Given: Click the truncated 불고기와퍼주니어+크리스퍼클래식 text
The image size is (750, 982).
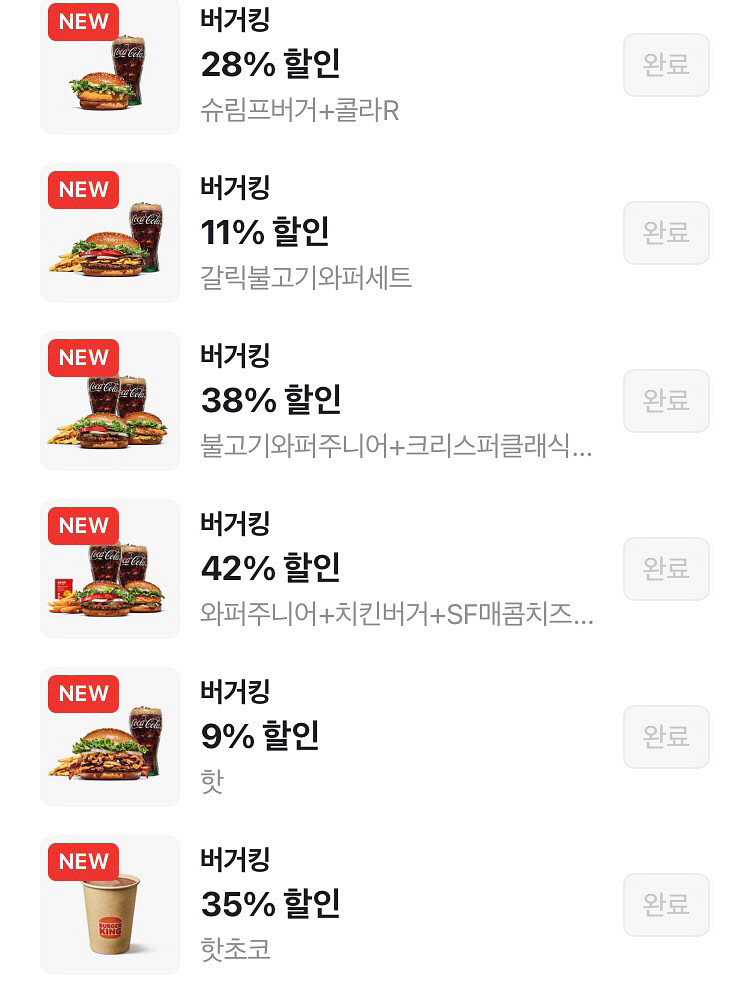Looking at the screenshot, I should (397, 448).
